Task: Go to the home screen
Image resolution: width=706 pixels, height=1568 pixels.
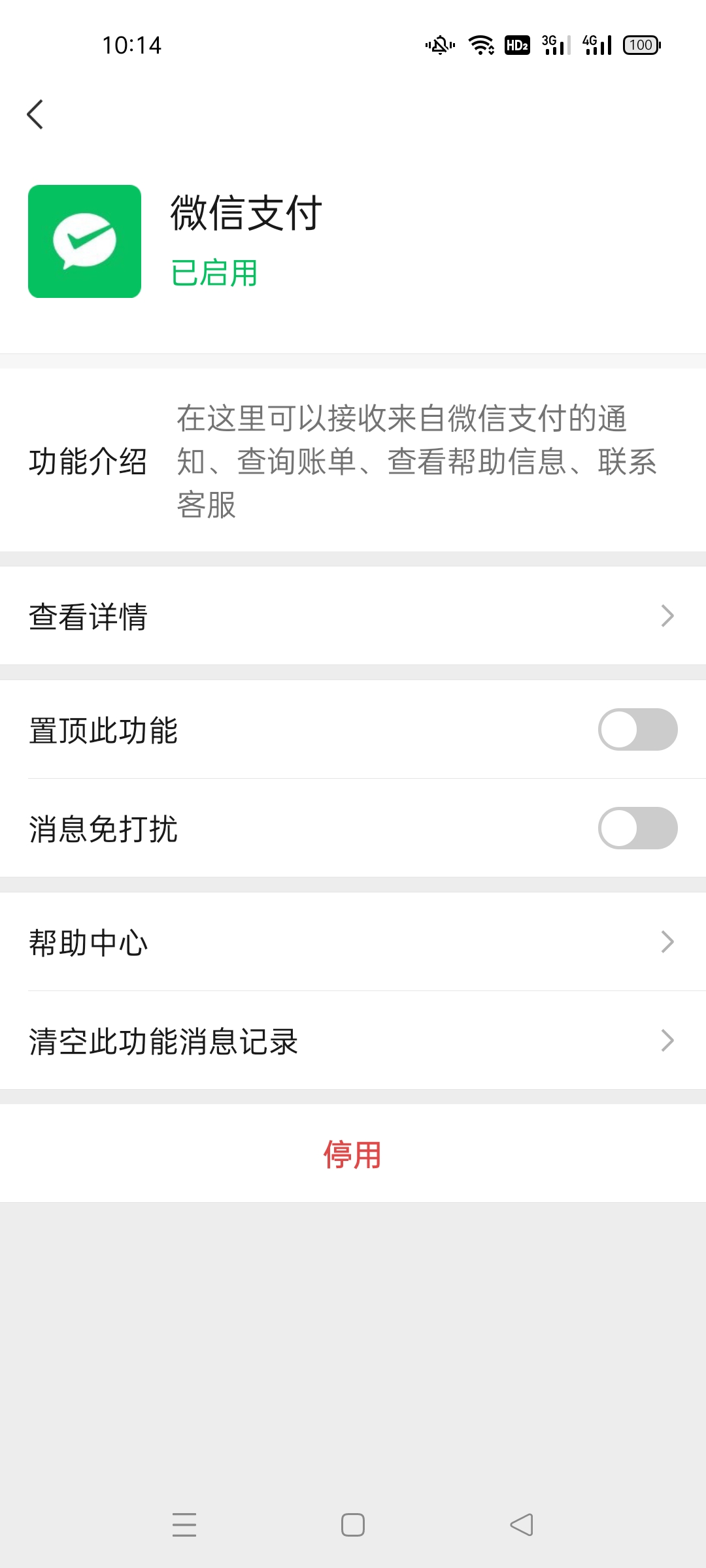Action: (353, 1525)
